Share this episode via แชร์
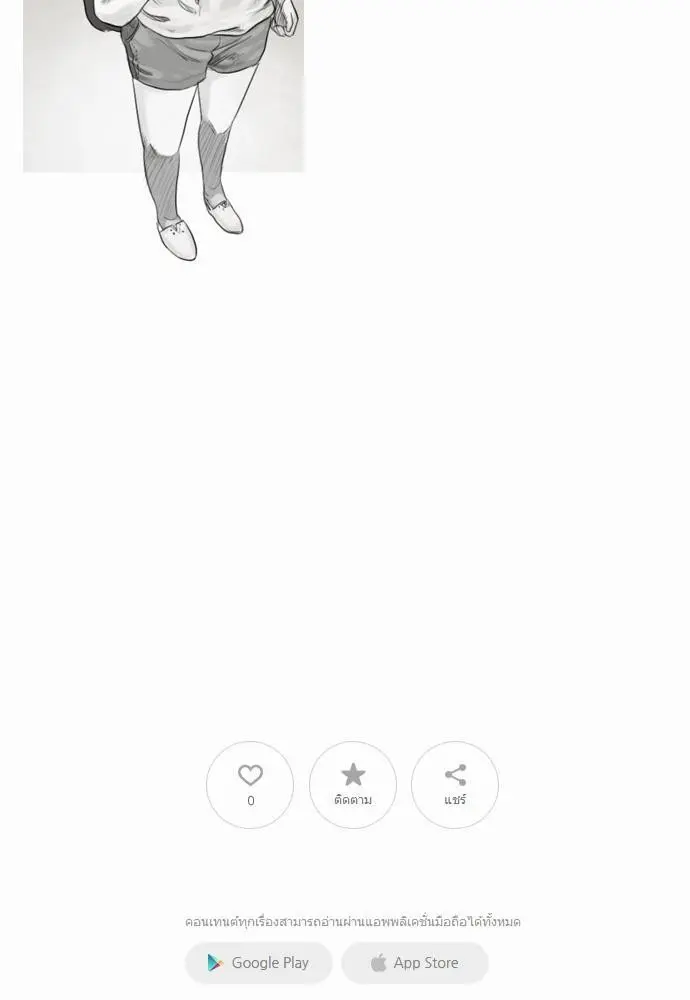Image resolution: width=690 pixels, height=1000 pixels. click(x=455, y=784)
